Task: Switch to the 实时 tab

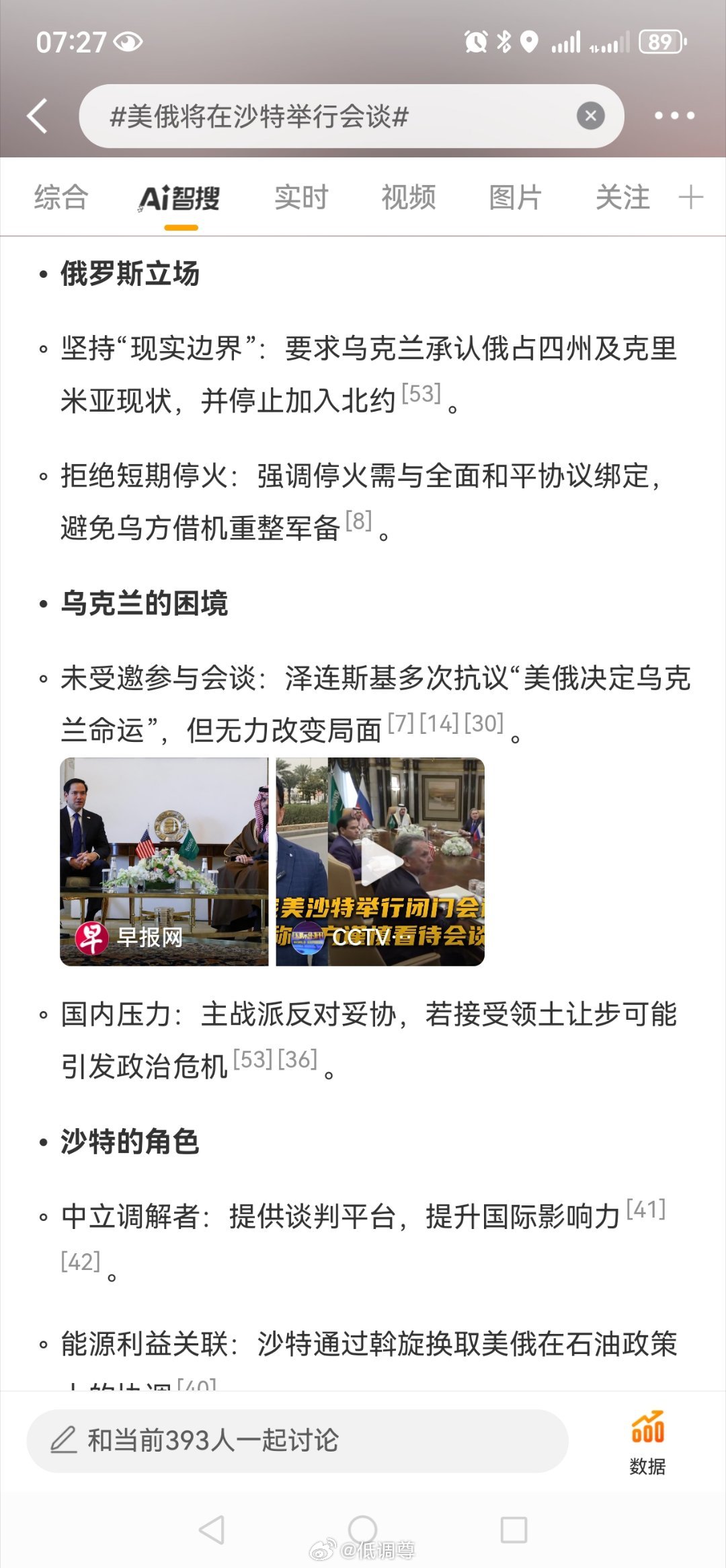Action: (x=301, y=198)
